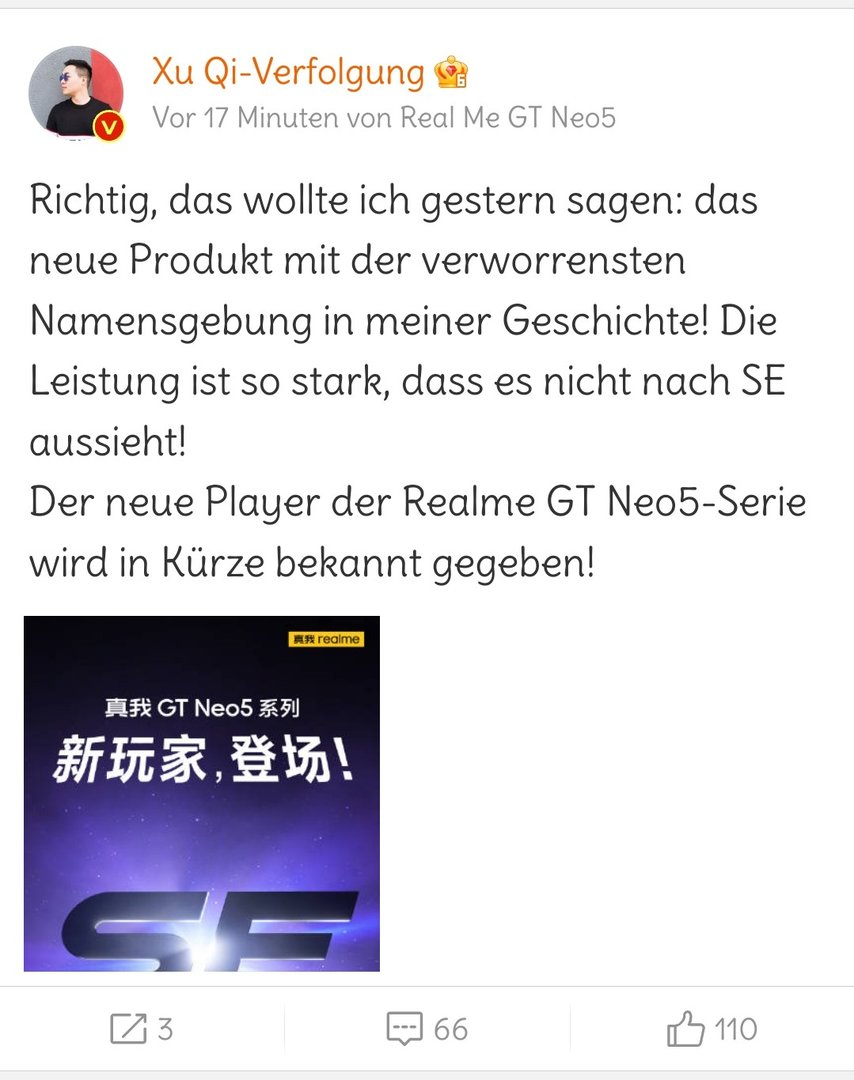Repost this post with 3 shares
Viewport: 854px width, 1080px height.
tap(141, 1028)
